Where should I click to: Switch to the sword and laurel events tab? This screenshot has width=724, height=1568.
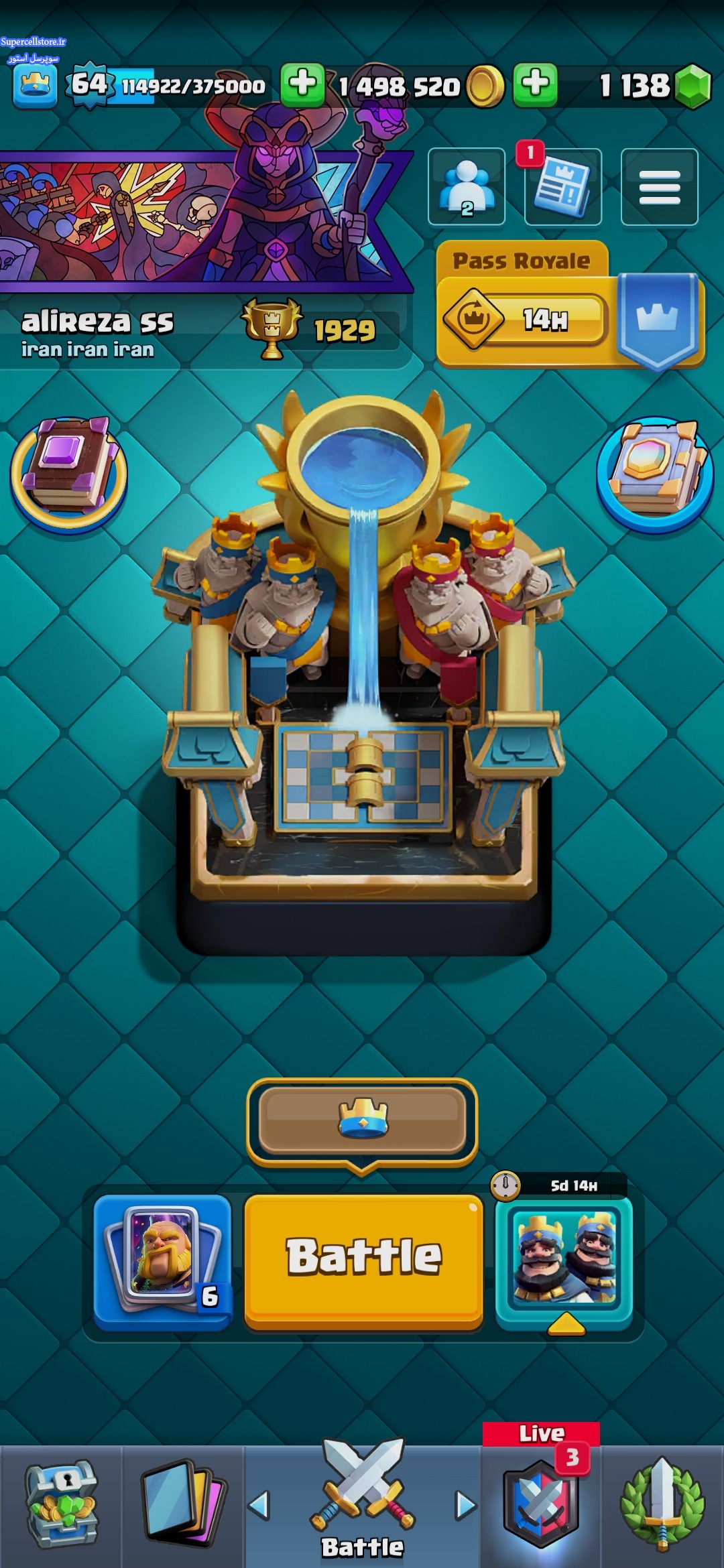[x=662, y=1506]
